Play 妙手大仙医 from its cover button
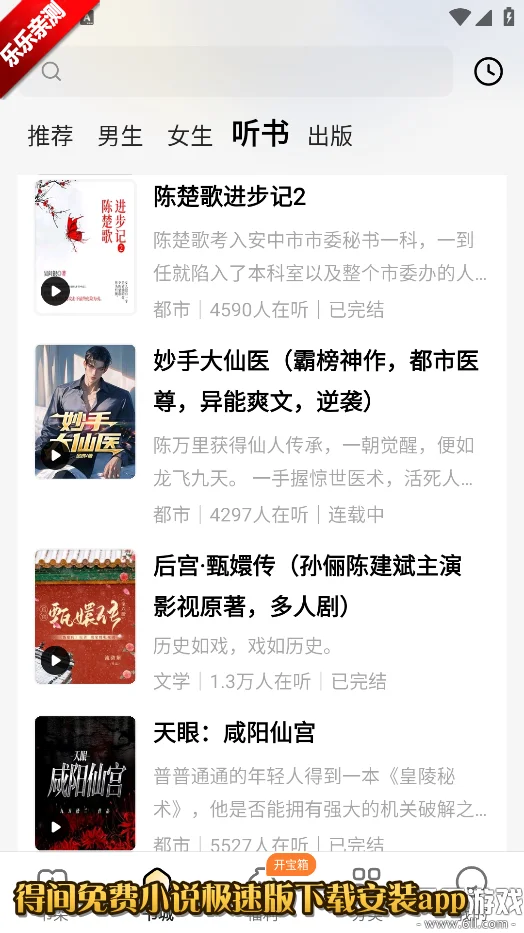 pyautogui.click(x=55, y=456)
